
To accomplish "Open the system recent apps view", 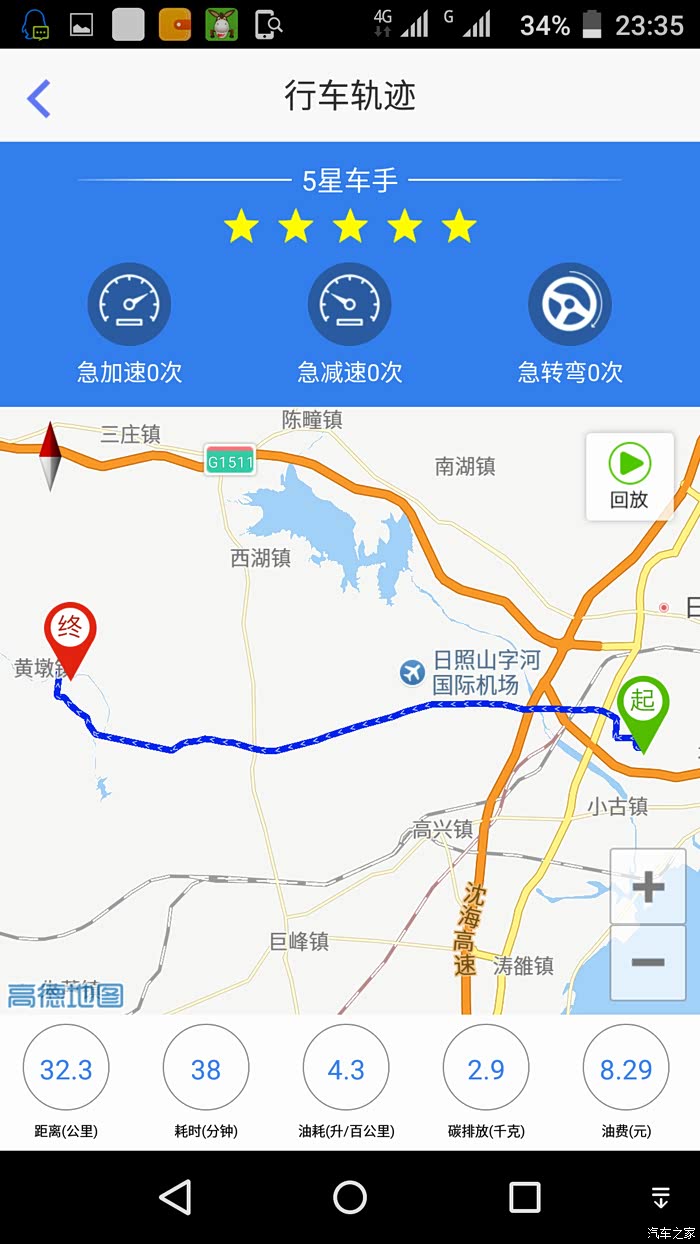I will coord(524,1197).
